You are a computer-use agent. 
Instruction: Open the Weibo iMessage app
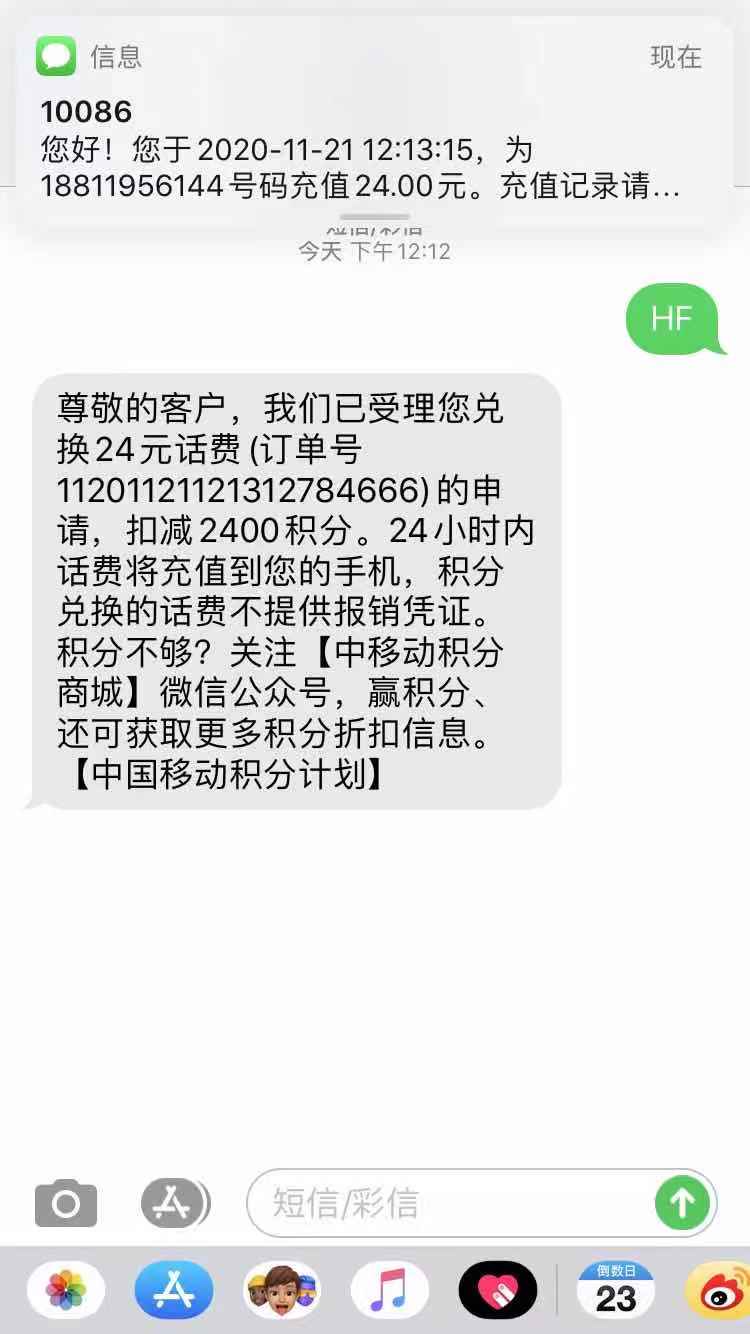click(x=722, y=1290)
